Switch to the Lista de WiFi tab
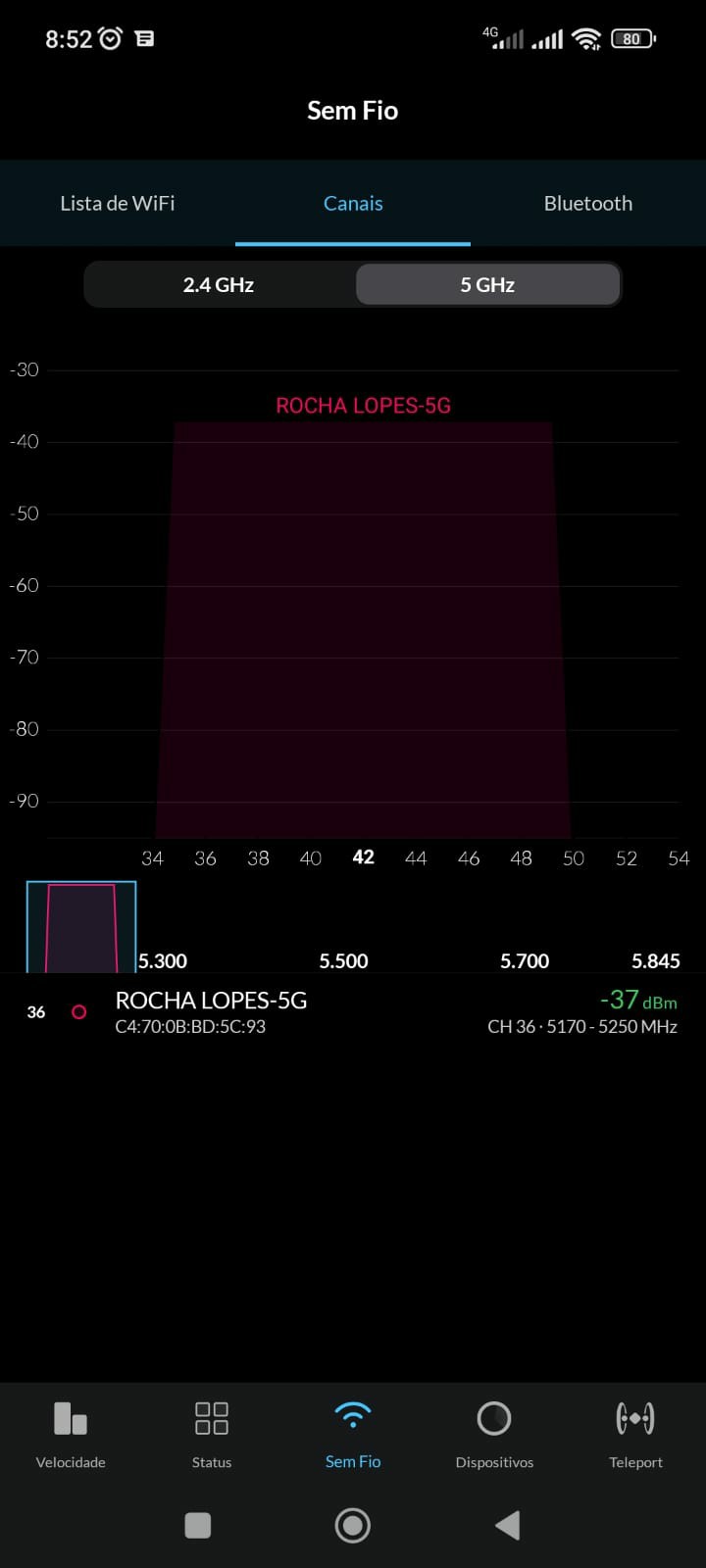This screenshot has height=1568, width=706. tap(118, 204)
